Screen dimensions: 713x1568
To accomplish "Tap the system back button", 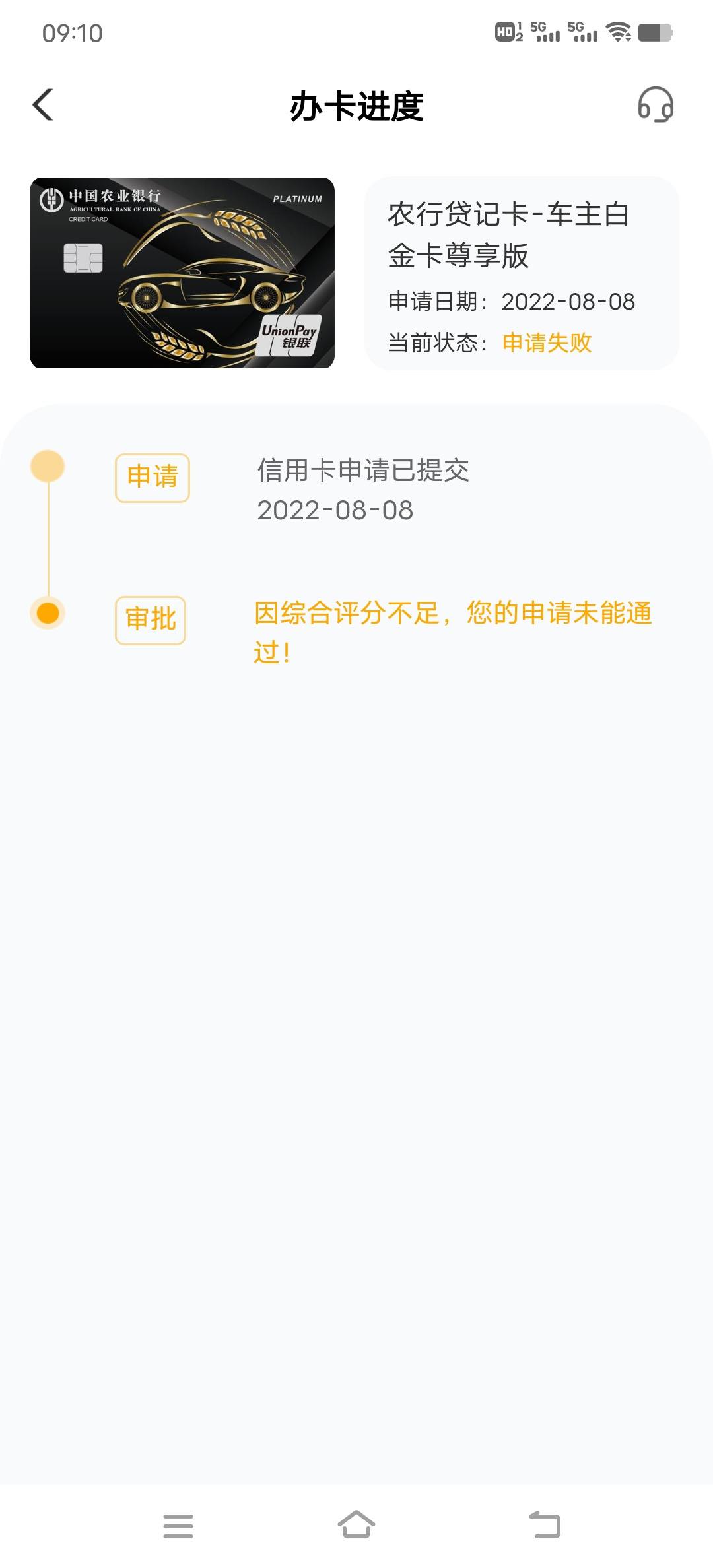I will (545, 1524).
